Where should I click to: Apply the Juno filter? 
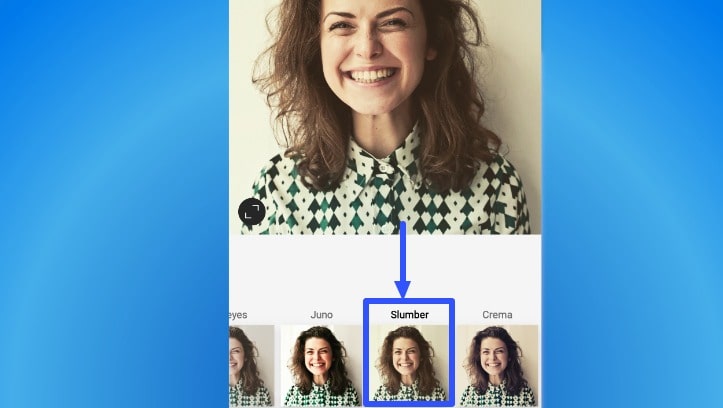[321, 364]
